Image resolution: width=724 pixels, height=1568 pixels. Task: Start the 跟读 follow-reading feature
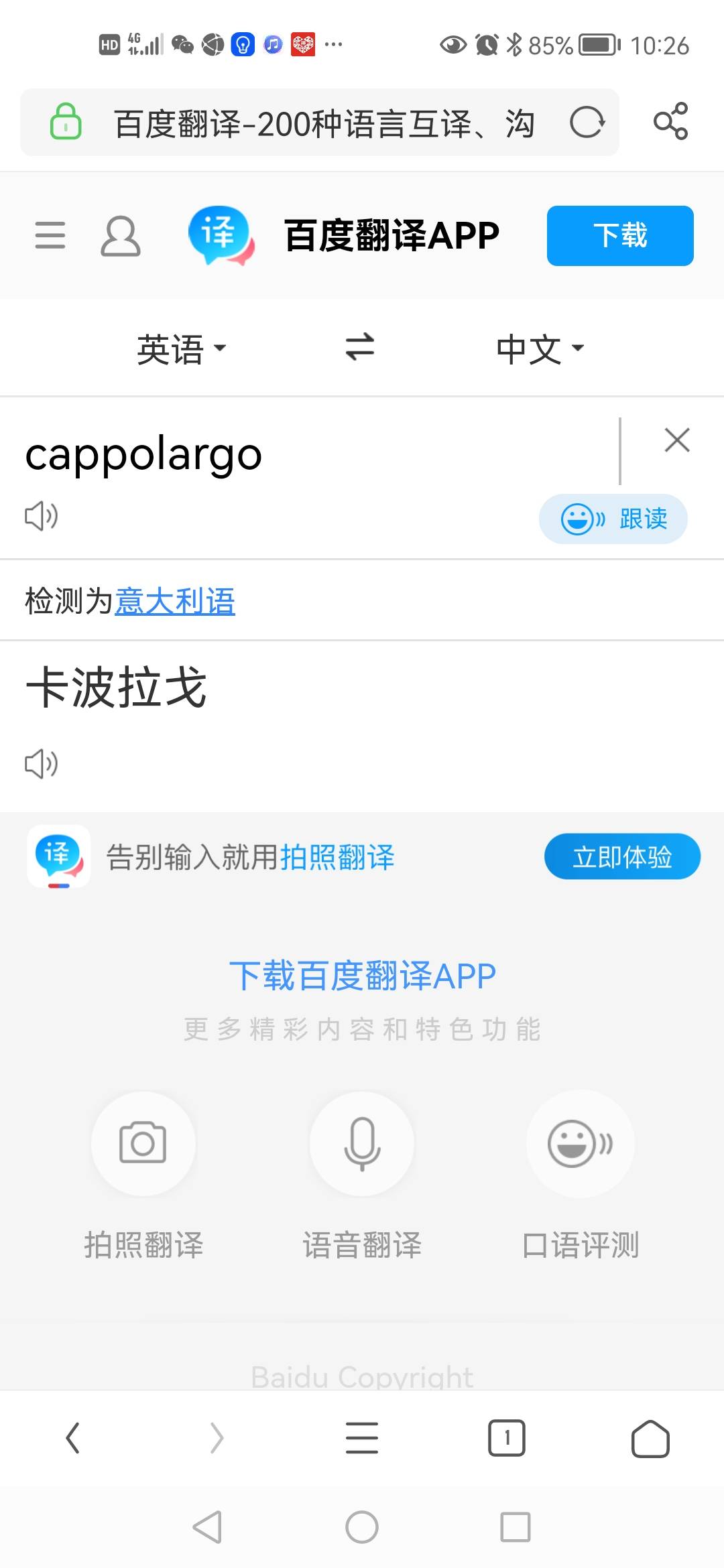coord(613,519)
